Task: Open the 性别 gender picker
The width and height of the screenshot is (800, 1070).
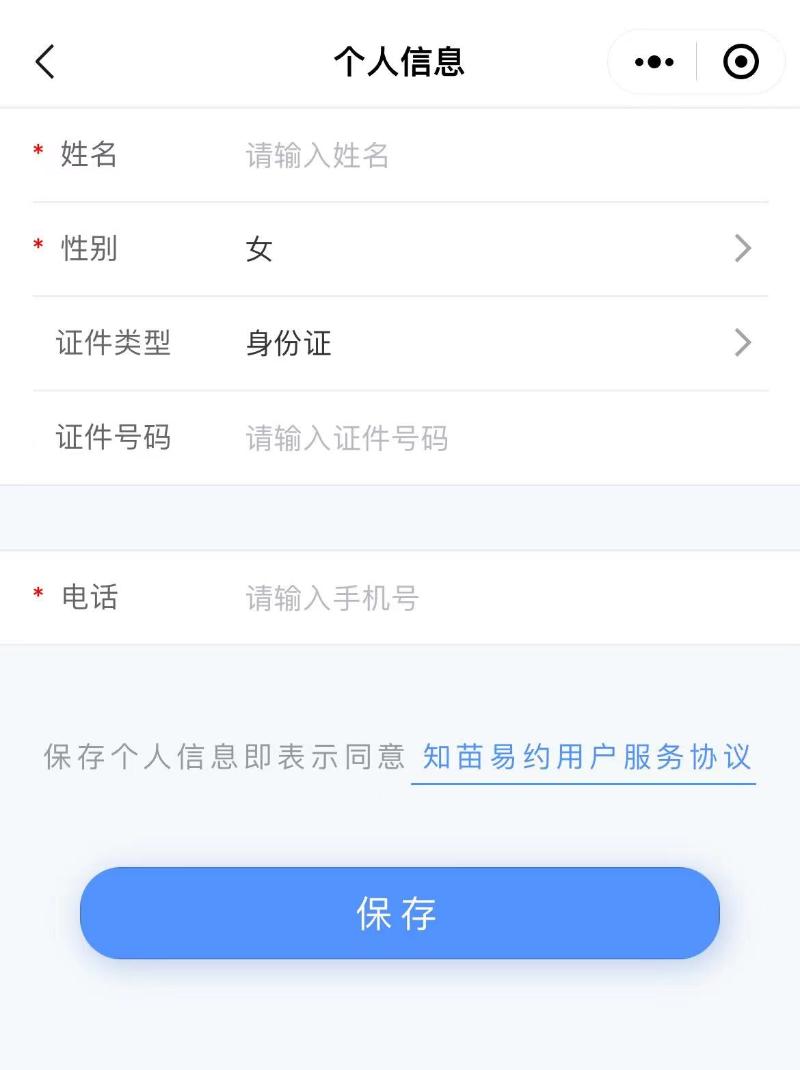Action: coord(490,249)
